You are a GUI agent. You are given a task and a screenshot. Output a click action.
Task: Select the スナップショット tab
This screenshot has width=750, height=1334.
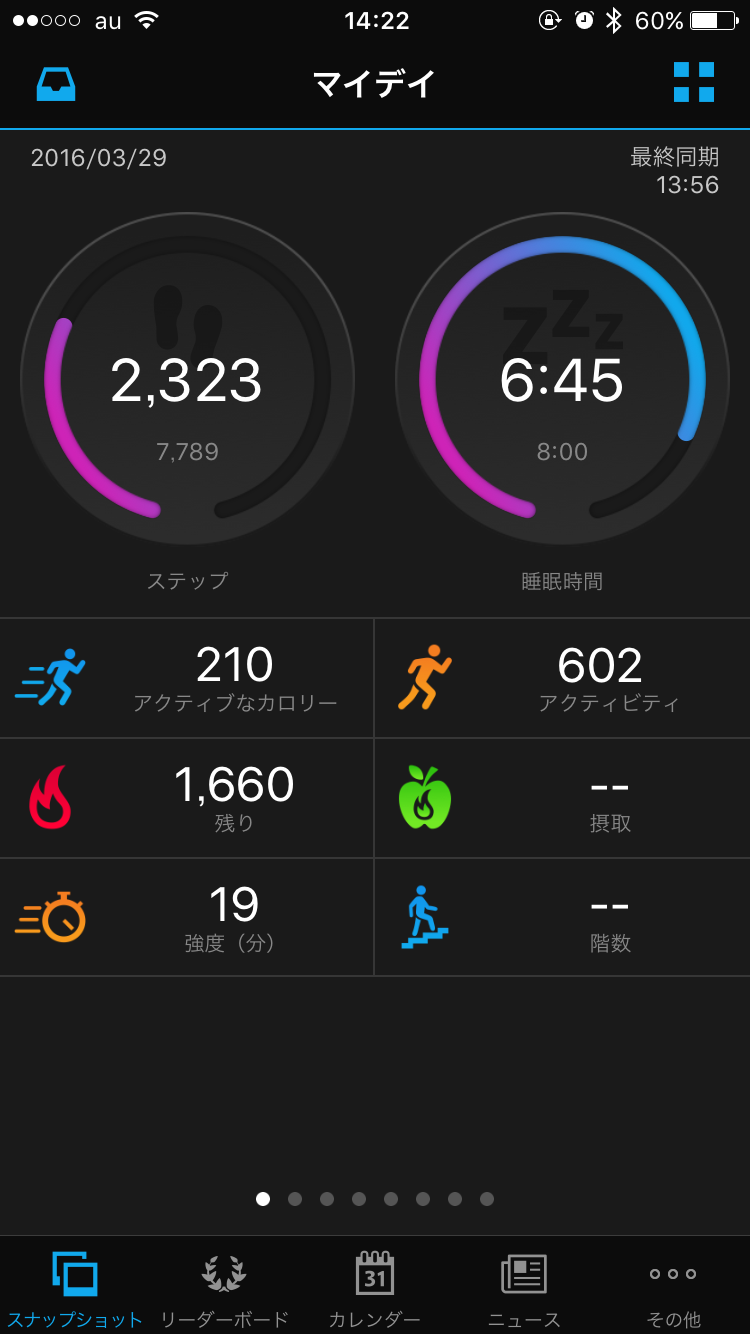(75, 1288)
